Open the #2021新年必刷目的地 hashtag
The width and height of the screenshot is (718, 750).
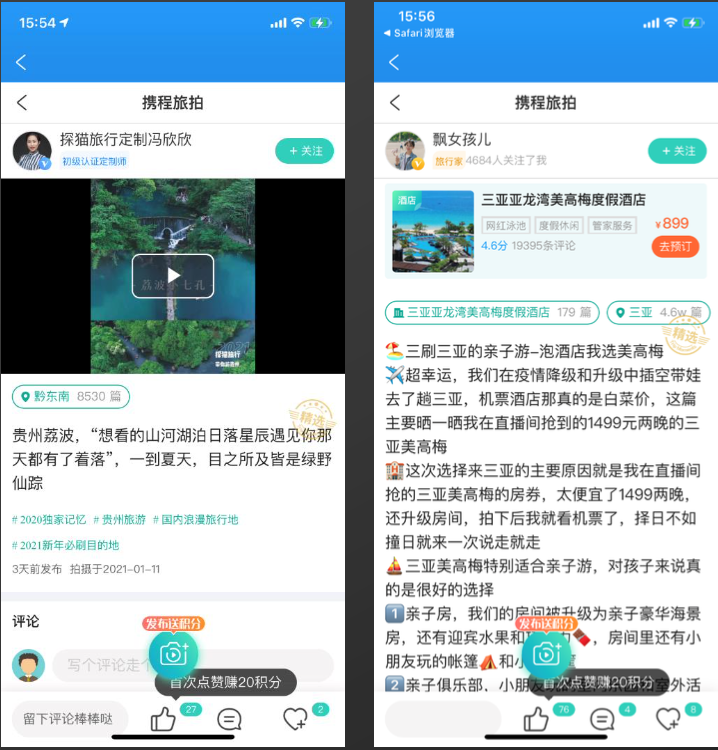(66, 545)
